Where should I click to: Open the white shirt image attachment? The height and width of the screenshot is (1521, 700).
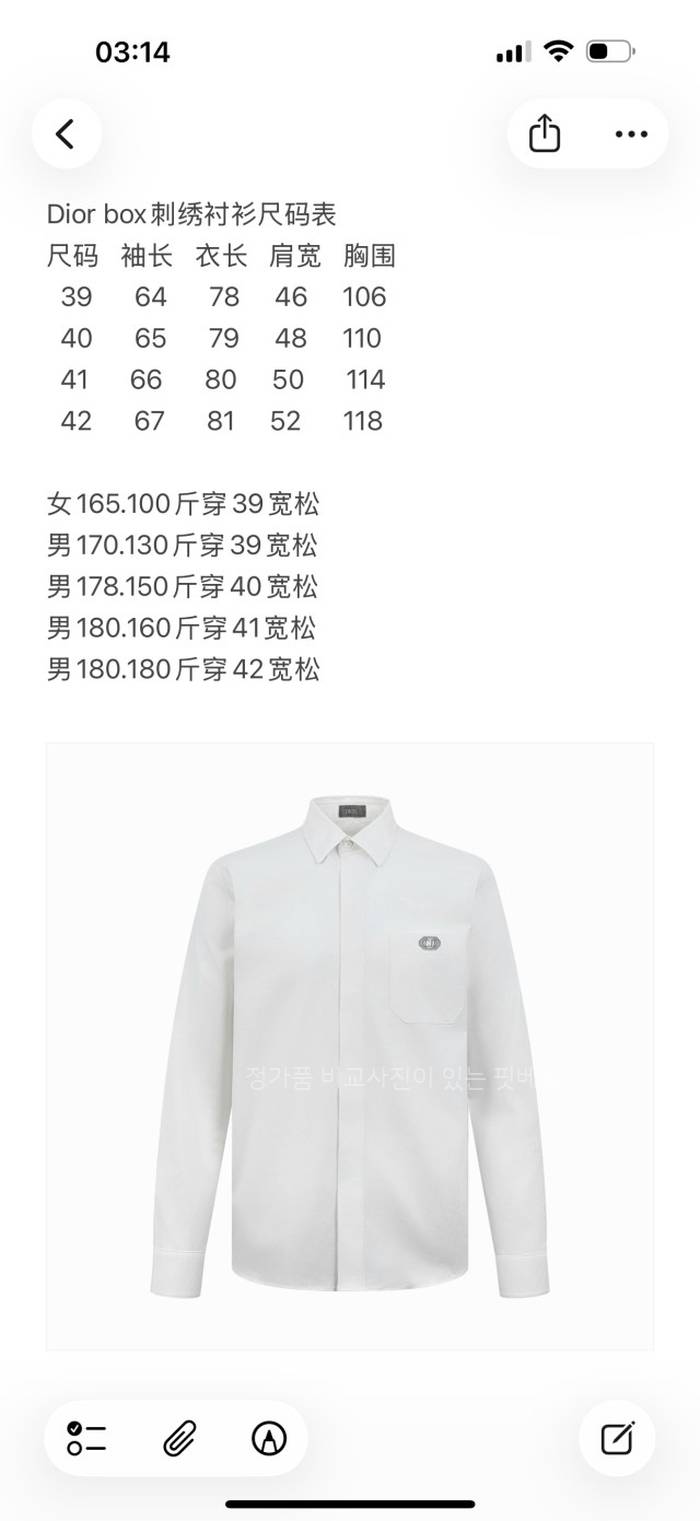pos(350,1045)
